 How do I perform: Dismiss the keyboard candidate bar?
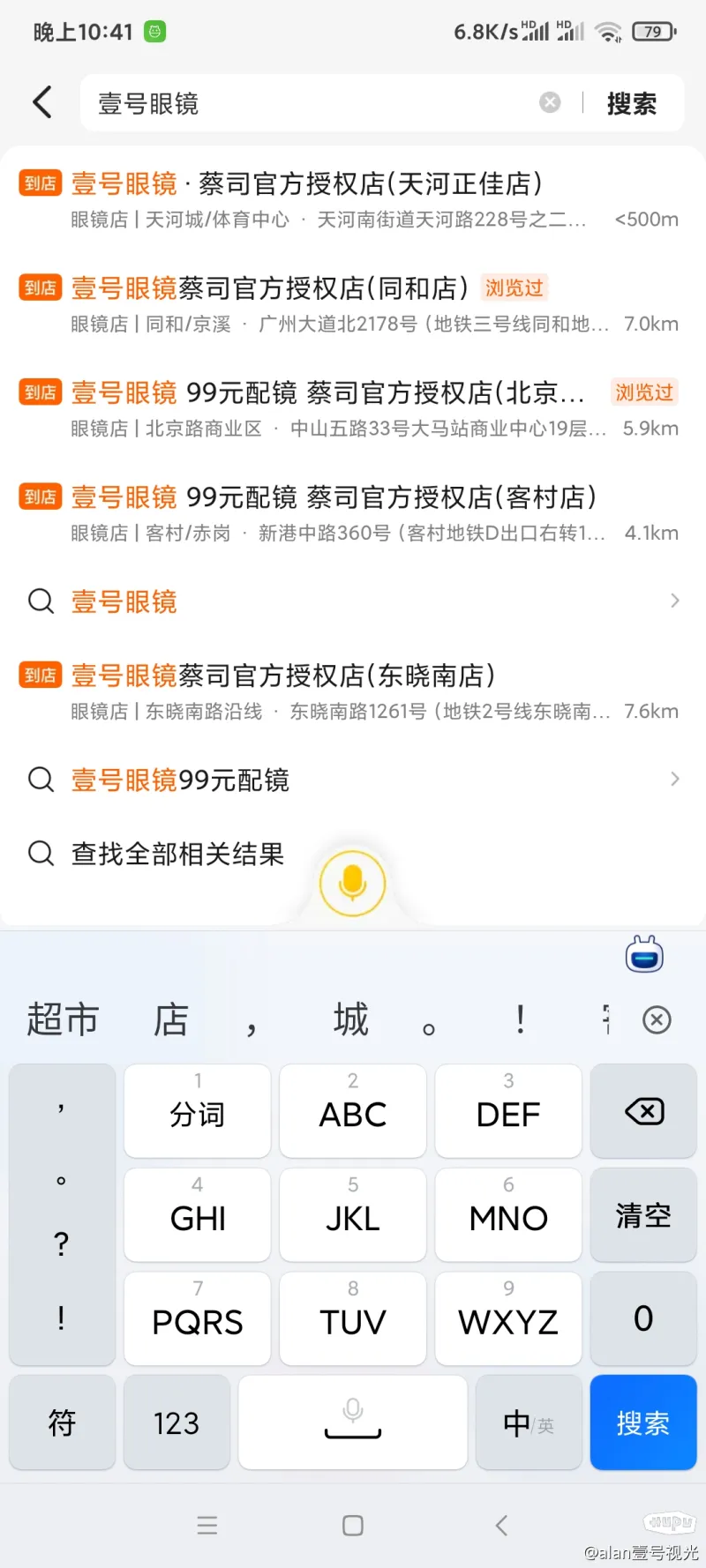(657, 1020)
